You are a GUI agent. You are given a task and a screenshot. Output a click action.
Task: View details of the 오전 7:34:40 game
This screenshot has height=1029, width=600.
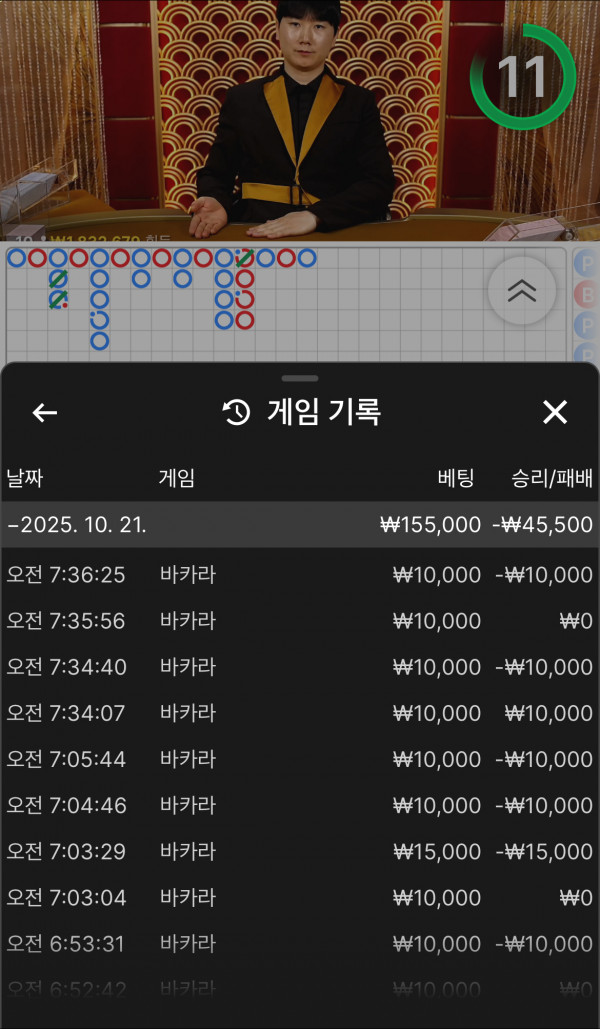300,667
